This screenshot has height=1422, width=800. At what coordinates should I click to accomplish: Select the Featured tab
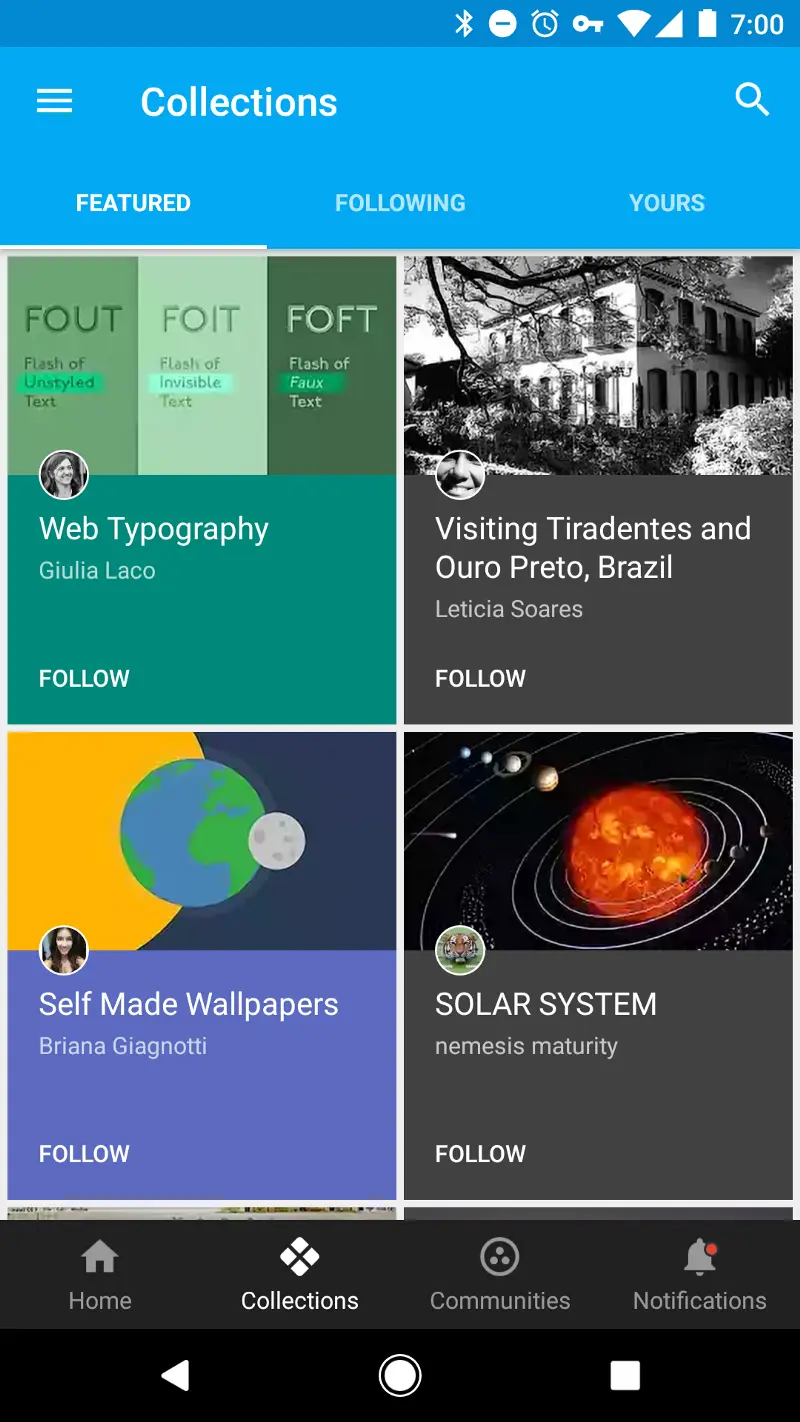(x=133, y=203)
